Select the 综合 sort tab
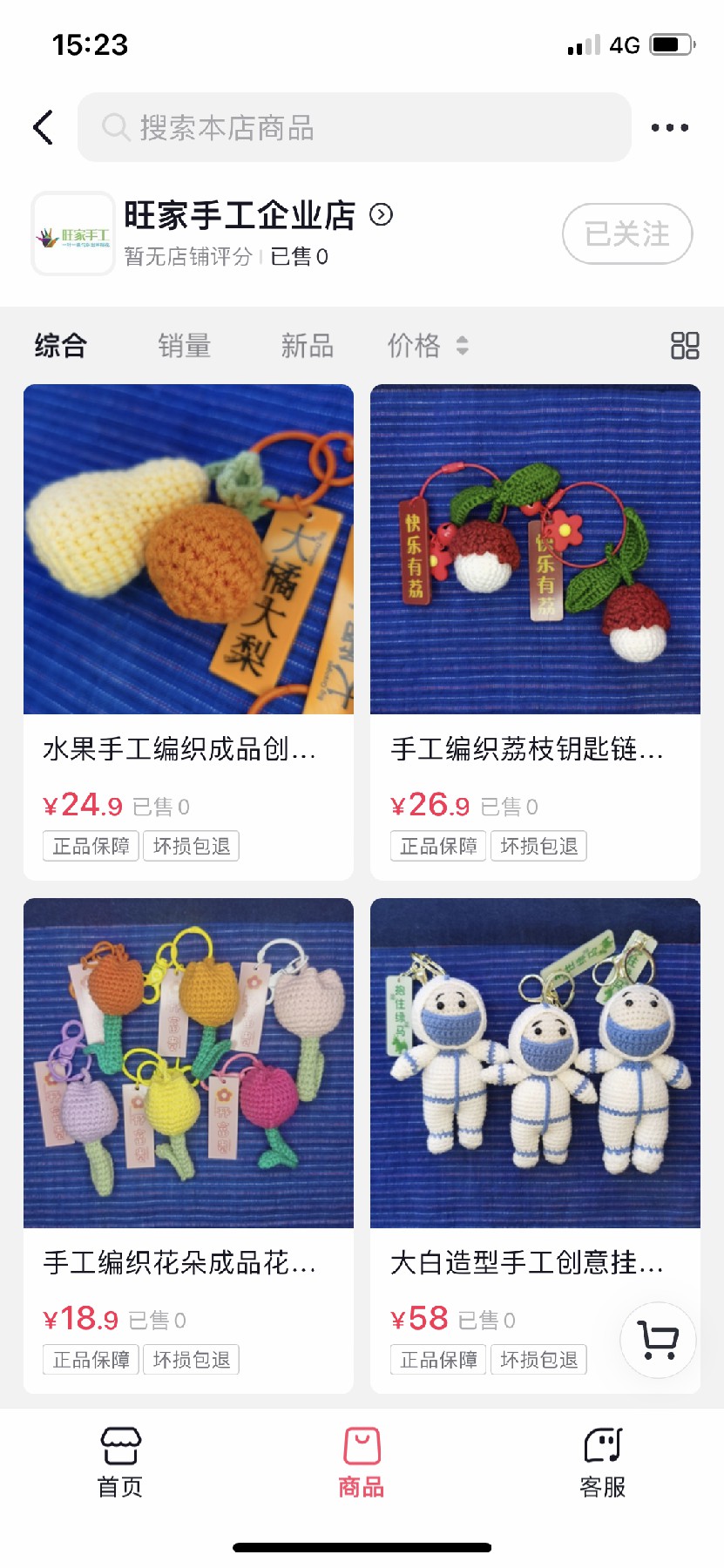 61,346
